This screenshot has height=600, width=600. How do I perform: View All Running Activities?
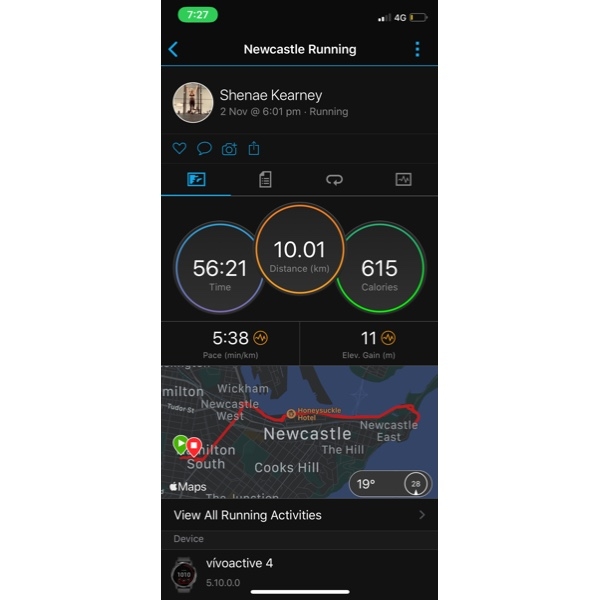(299, 515)
